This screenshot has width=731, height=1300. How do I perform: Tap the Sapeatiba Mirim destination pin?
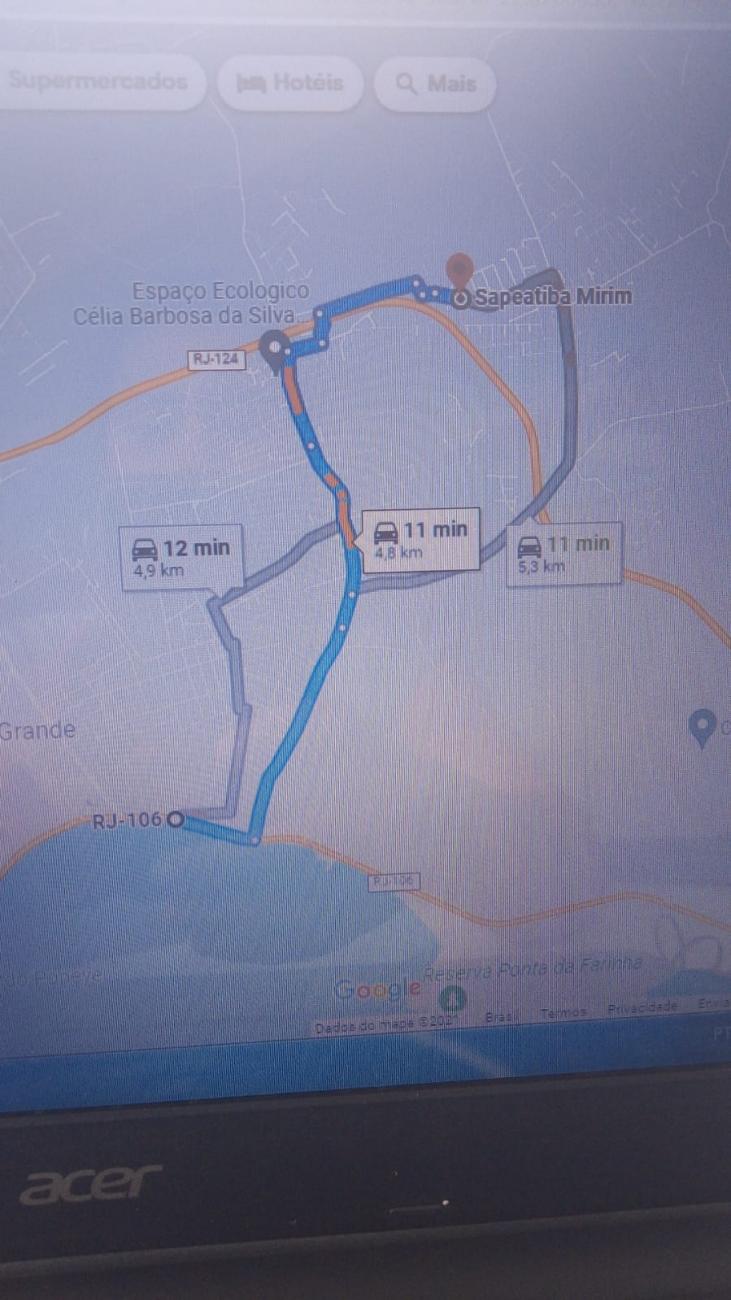tap(459, 271)
